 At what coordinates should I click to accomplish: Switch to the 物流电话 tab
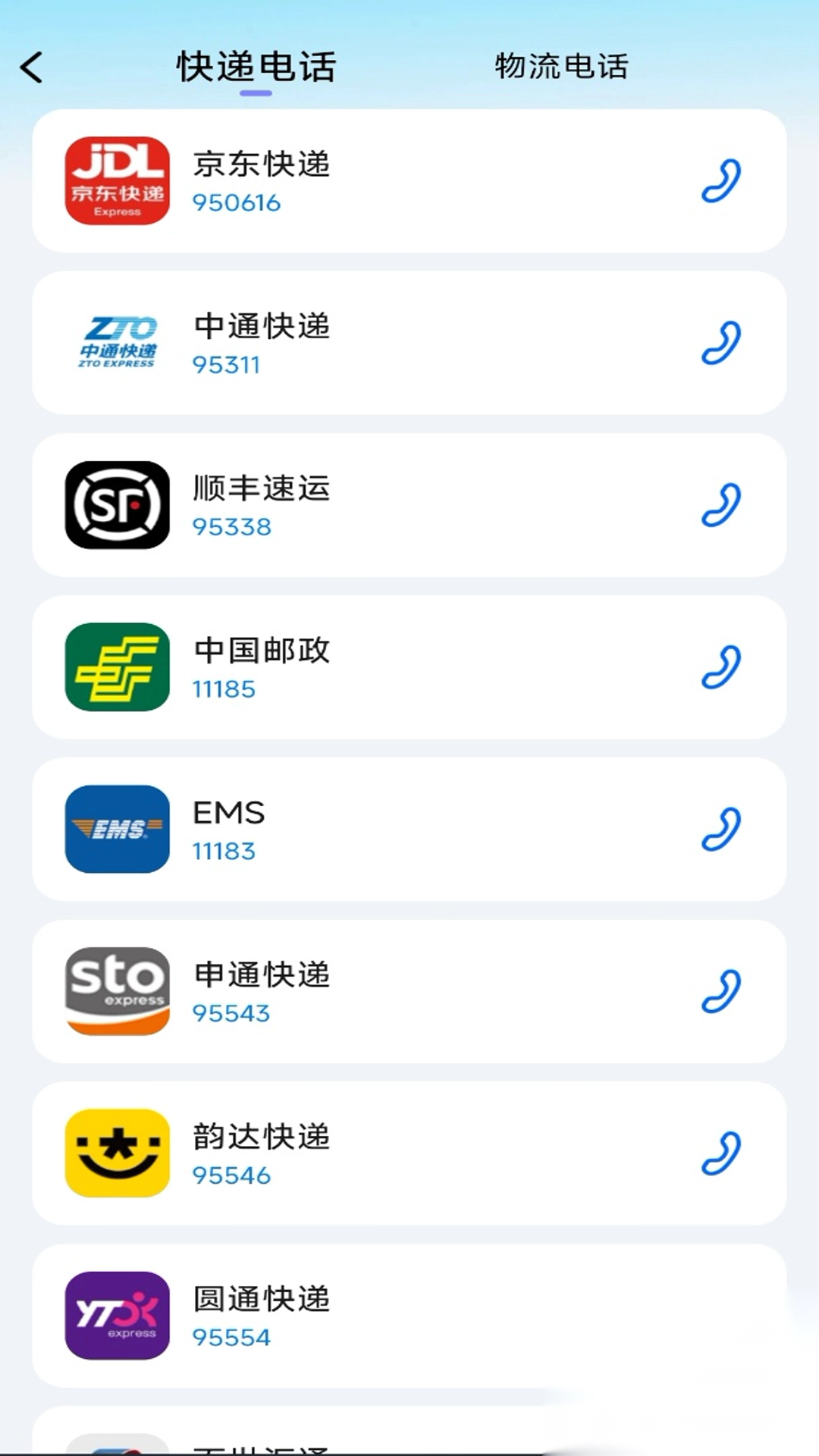click(561, 67)
